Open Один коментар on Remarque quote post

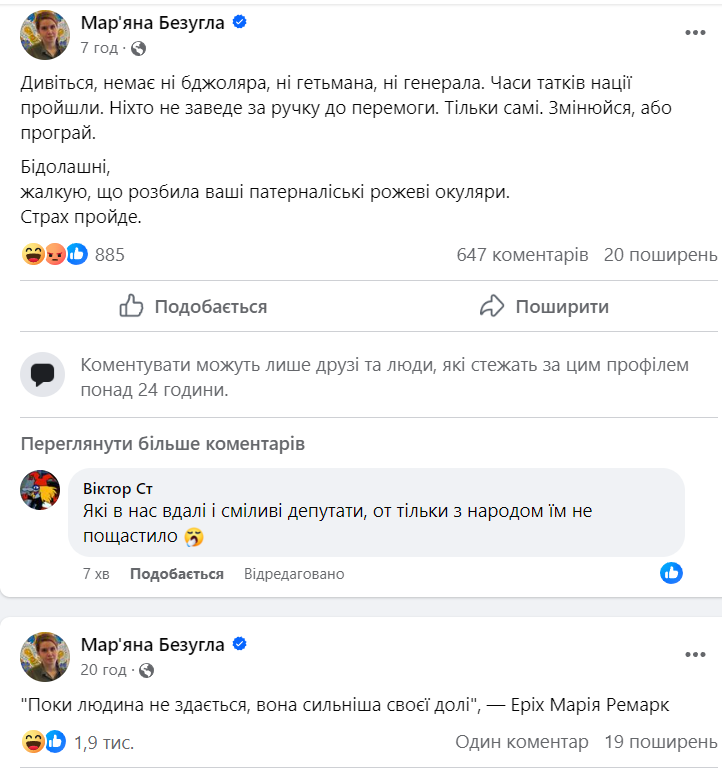[522, 742]
